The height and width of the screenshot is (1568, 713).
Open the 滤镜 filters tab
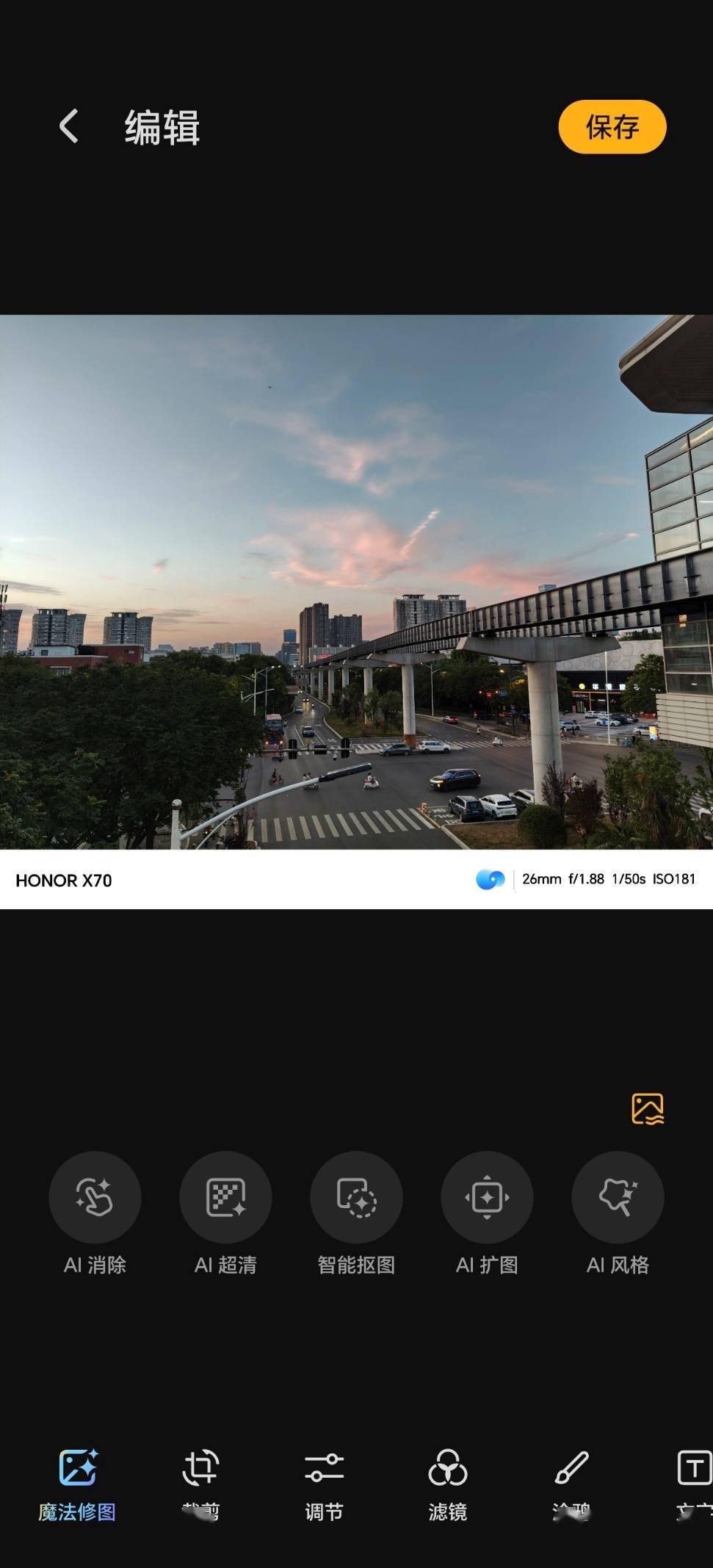447,1484
